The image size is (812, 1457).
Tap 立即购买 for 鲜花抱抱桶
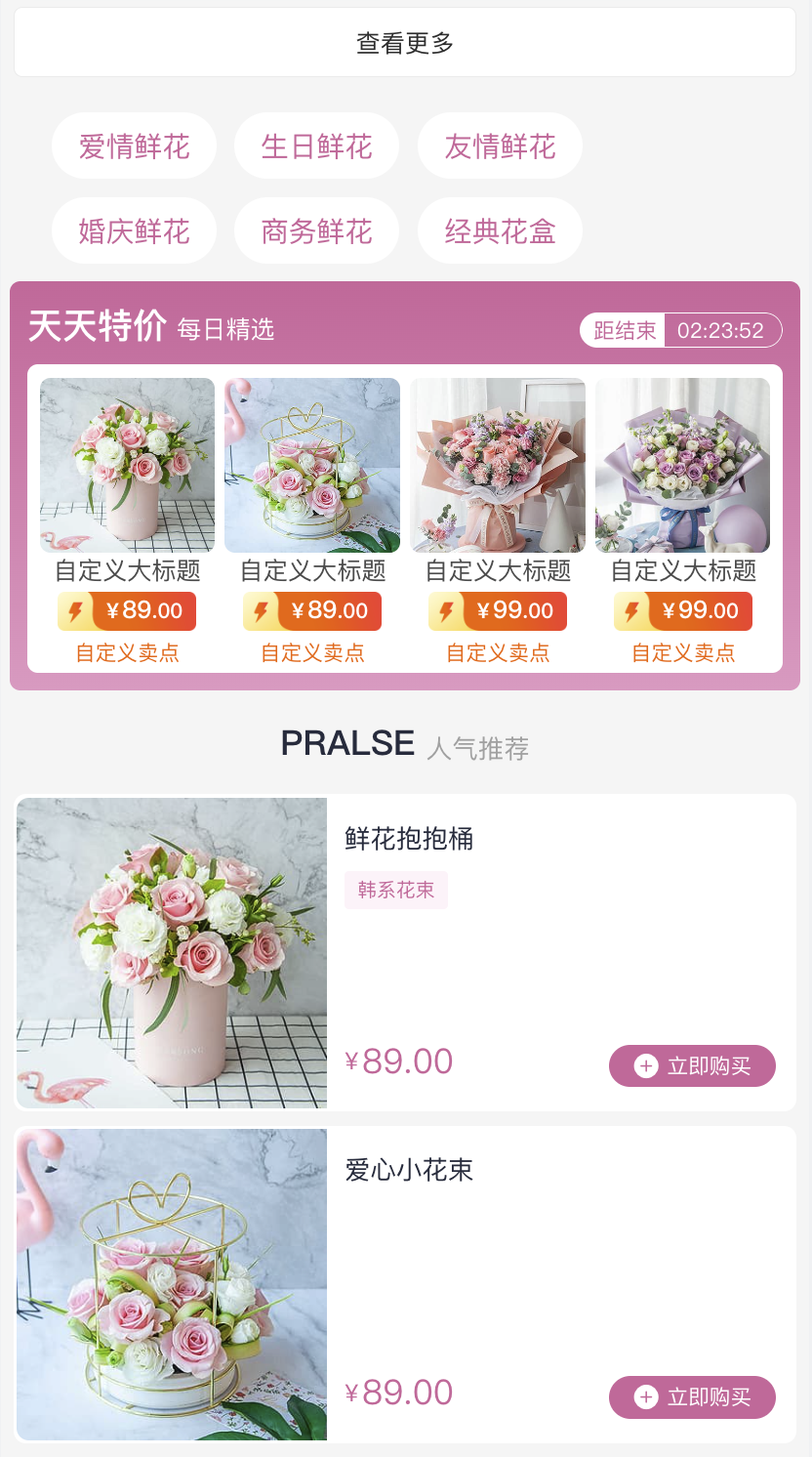[692, 1065]
